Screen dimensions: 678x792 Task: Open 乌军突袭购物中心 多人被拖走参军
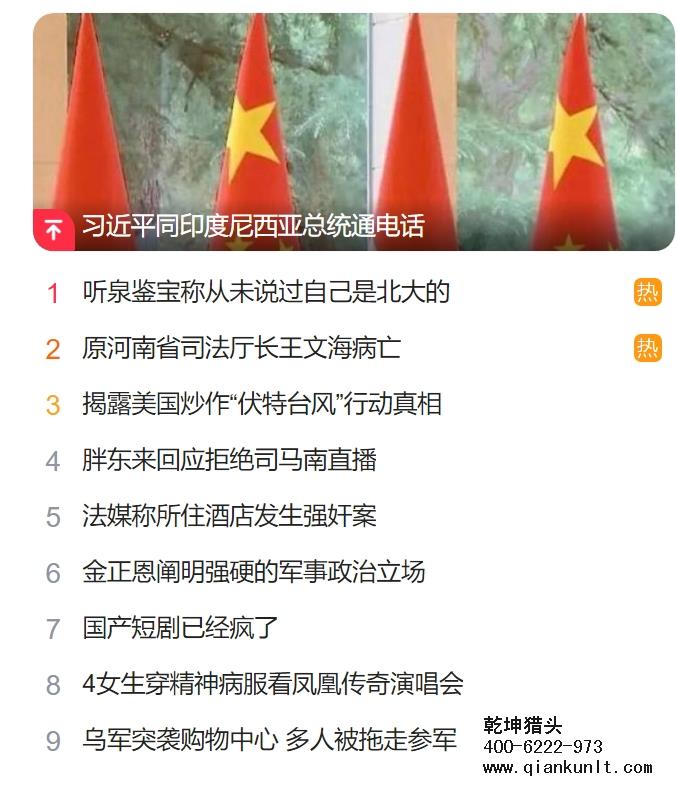pyautogui.click(x=269, y=740)
